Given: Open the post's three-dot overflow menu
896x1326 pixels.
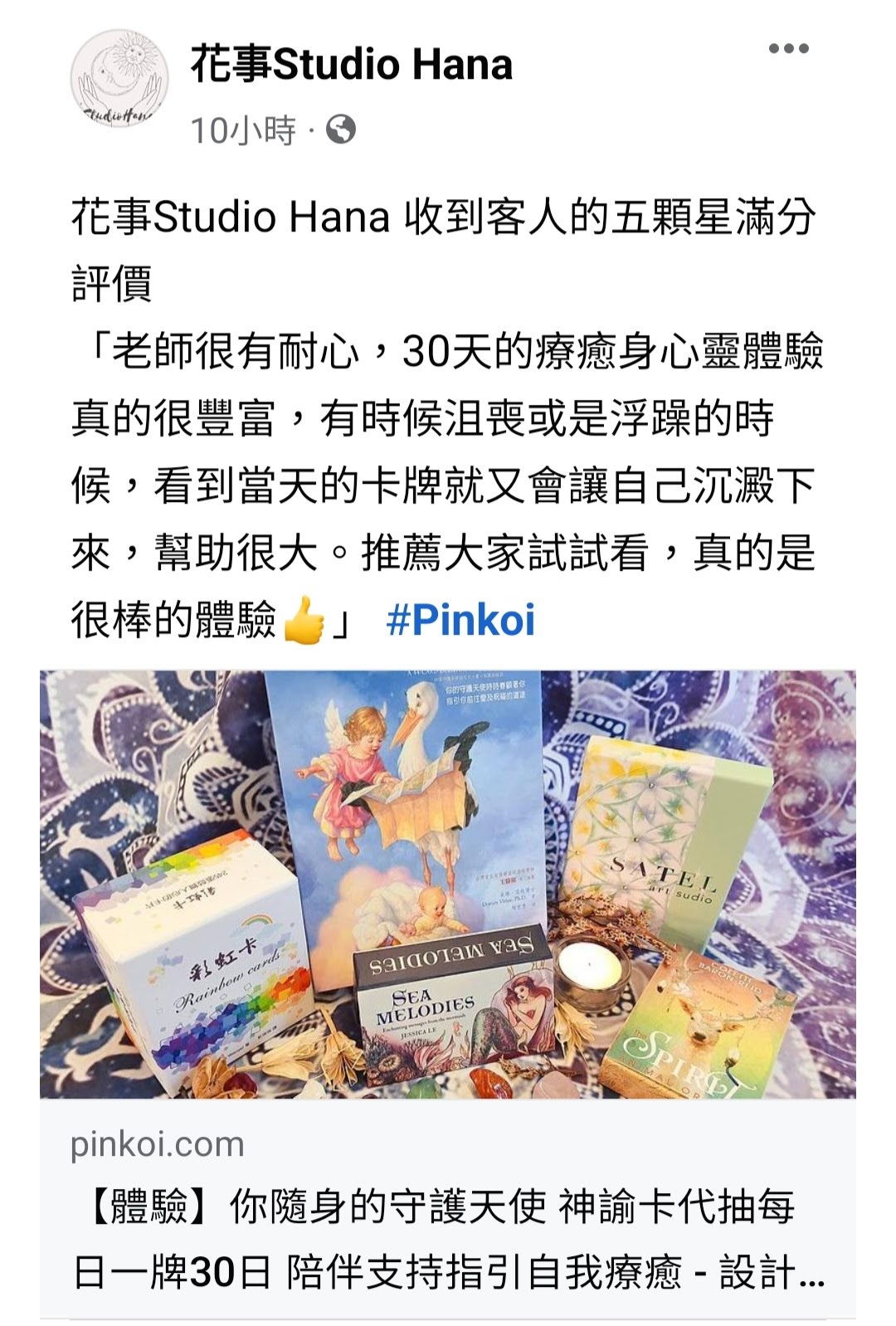Looking at the screenshot, I should tap(788, 48).
